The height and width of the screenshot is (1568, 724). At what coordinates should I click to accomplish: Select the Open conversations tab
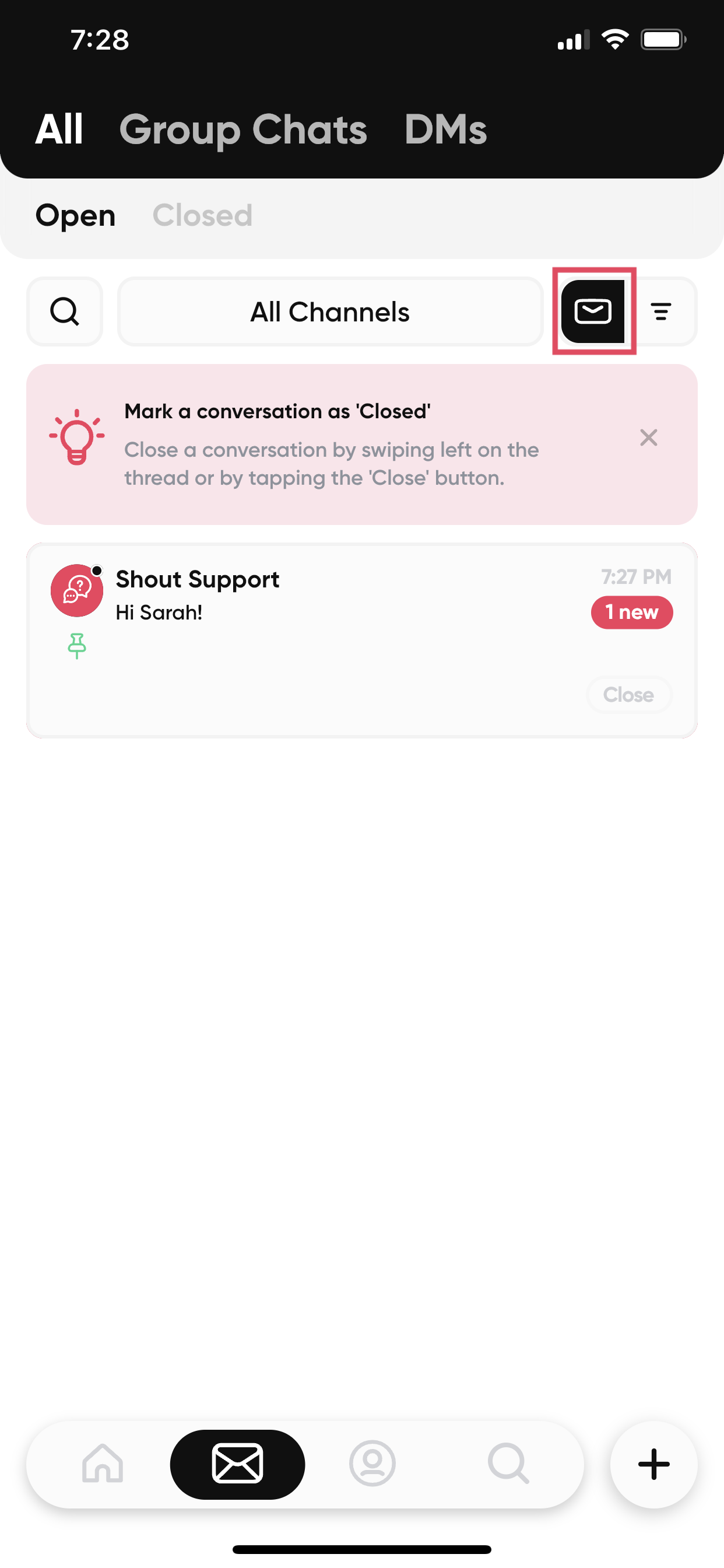pos(75,215)
